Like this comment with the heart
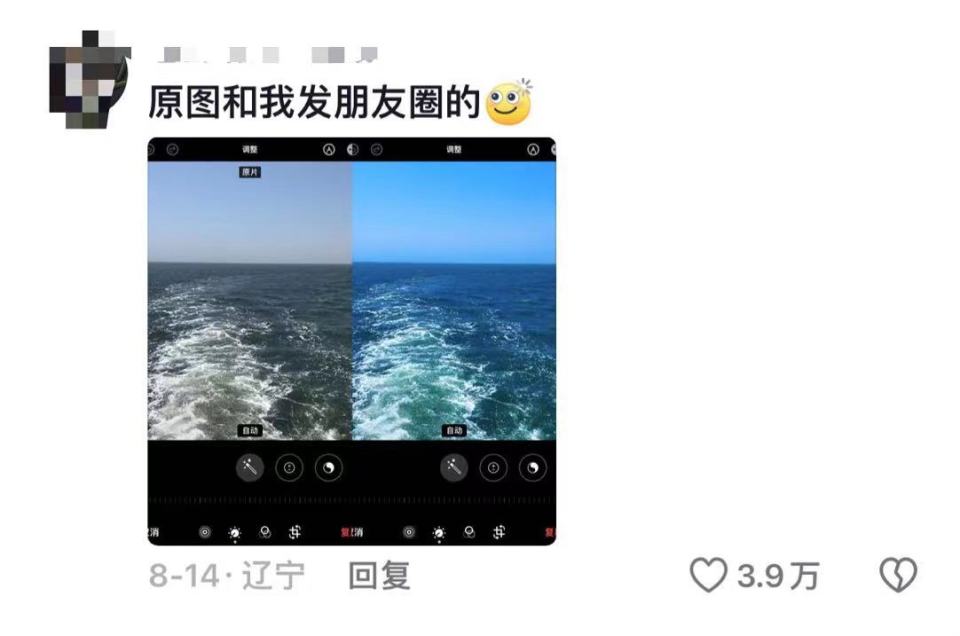This screenshot has width=960, height=636. [709, 575]
